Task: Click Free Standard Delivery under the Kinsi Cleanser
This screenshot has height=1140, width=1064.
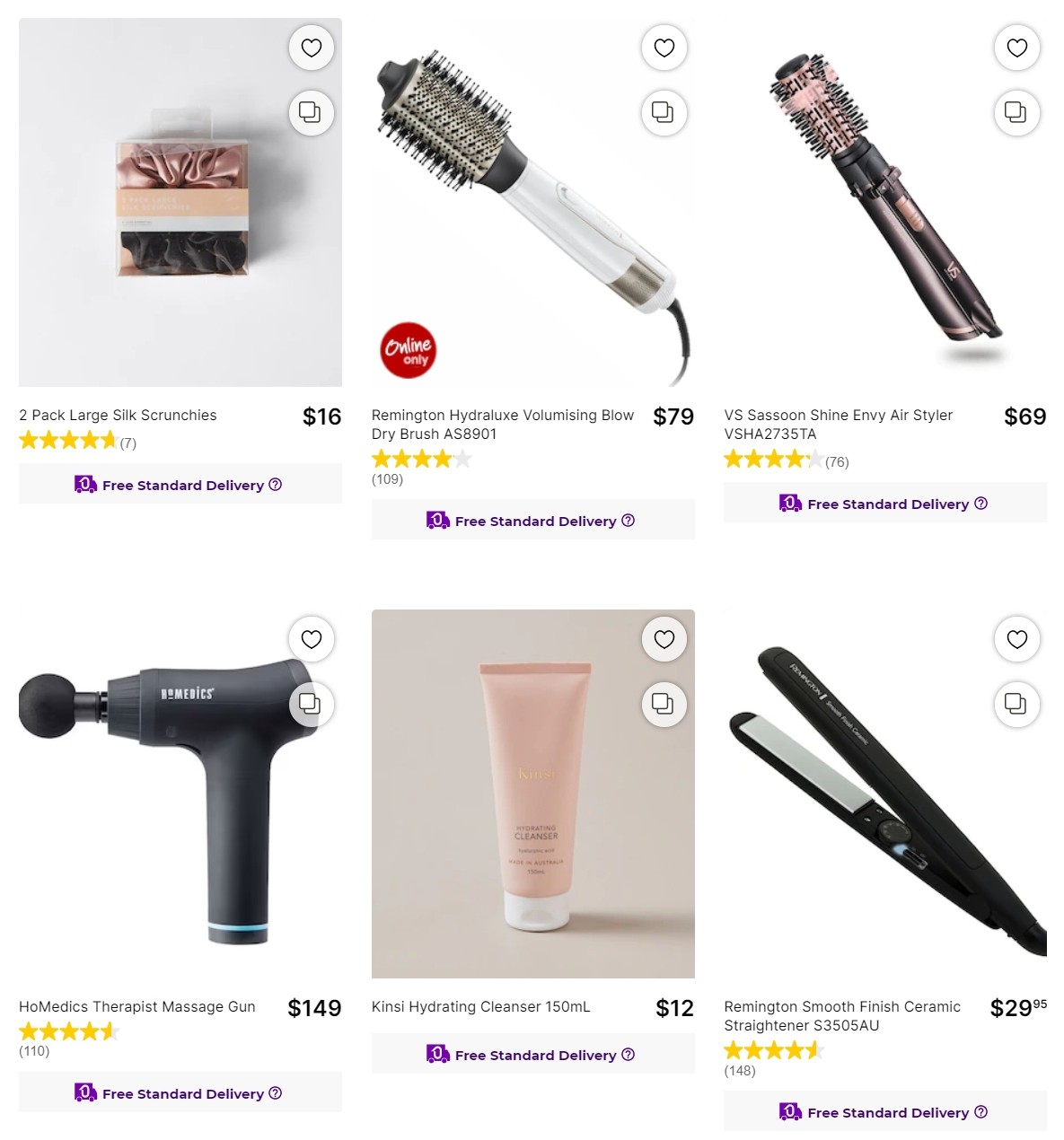Action: point(533,1054)
